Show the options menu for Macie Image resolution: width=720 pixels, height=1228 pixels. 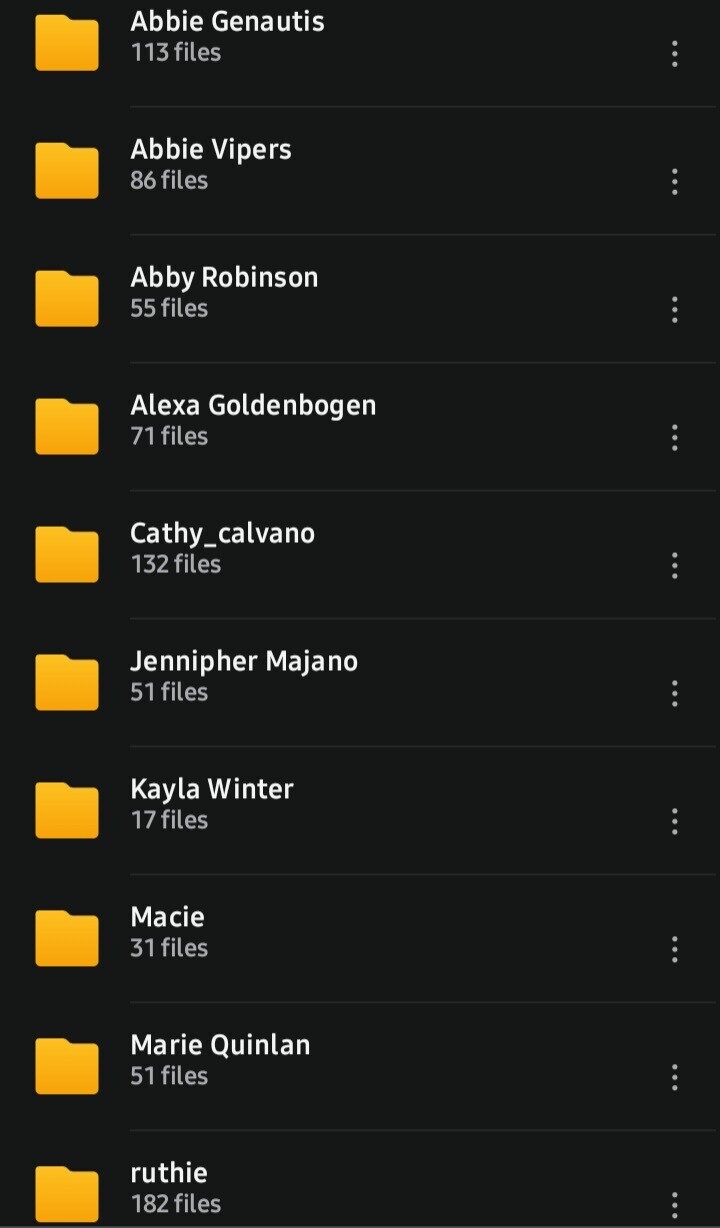tap(675, 950)
